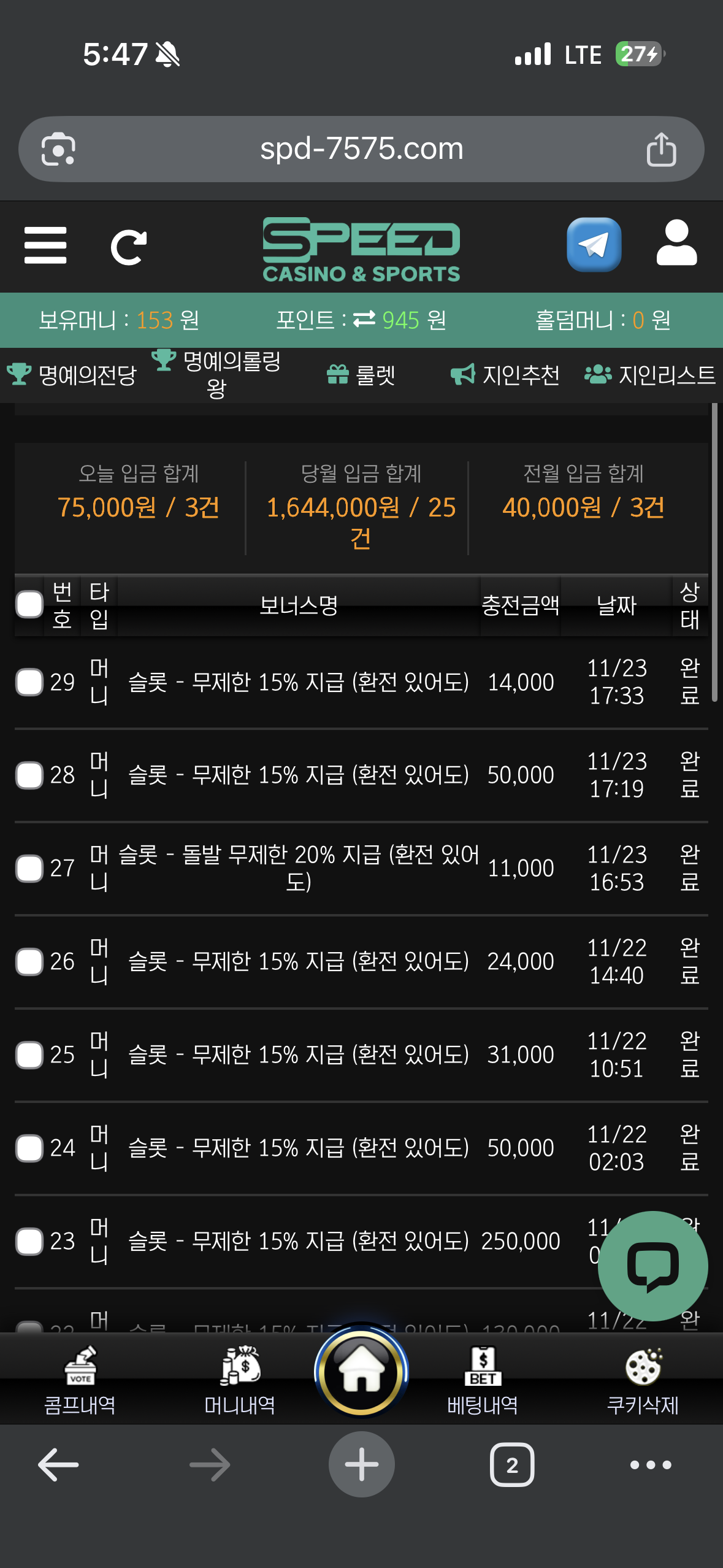
Task: Open the live chat bubble button
Action: pyautogui.click(x=652, y=1266)
